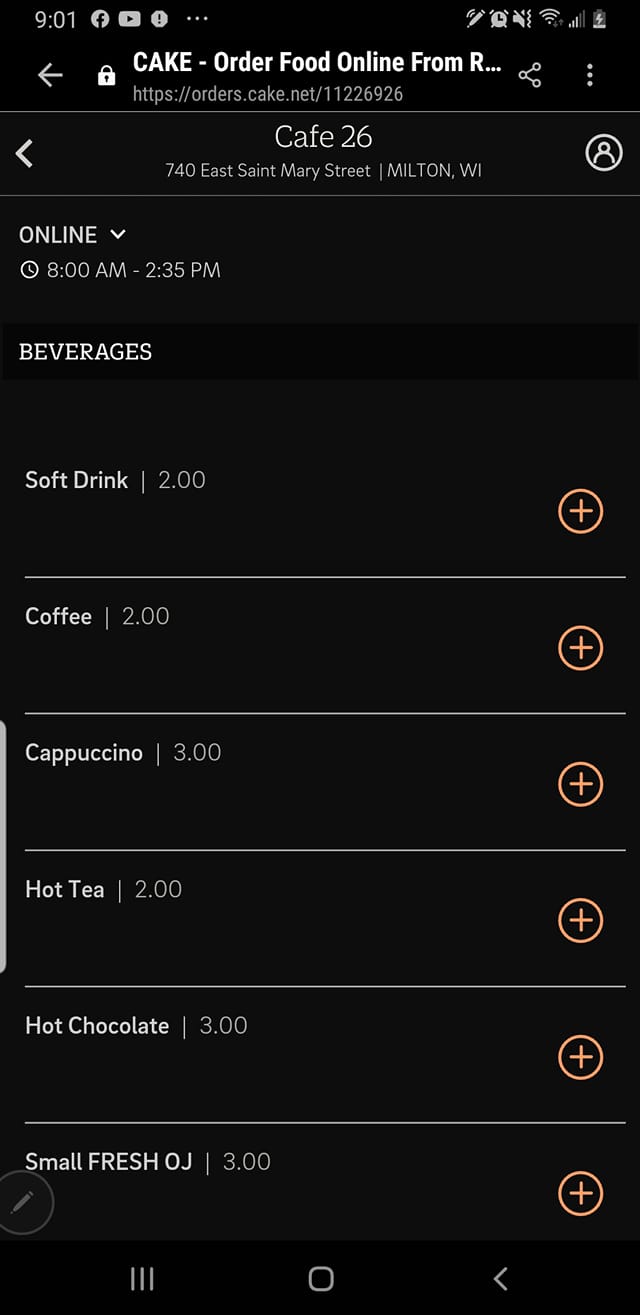The height and width of the screenshot is (1315, 640).
Task: Expand the ONLINE order type dropdown
Action: [x=73, y=235]
